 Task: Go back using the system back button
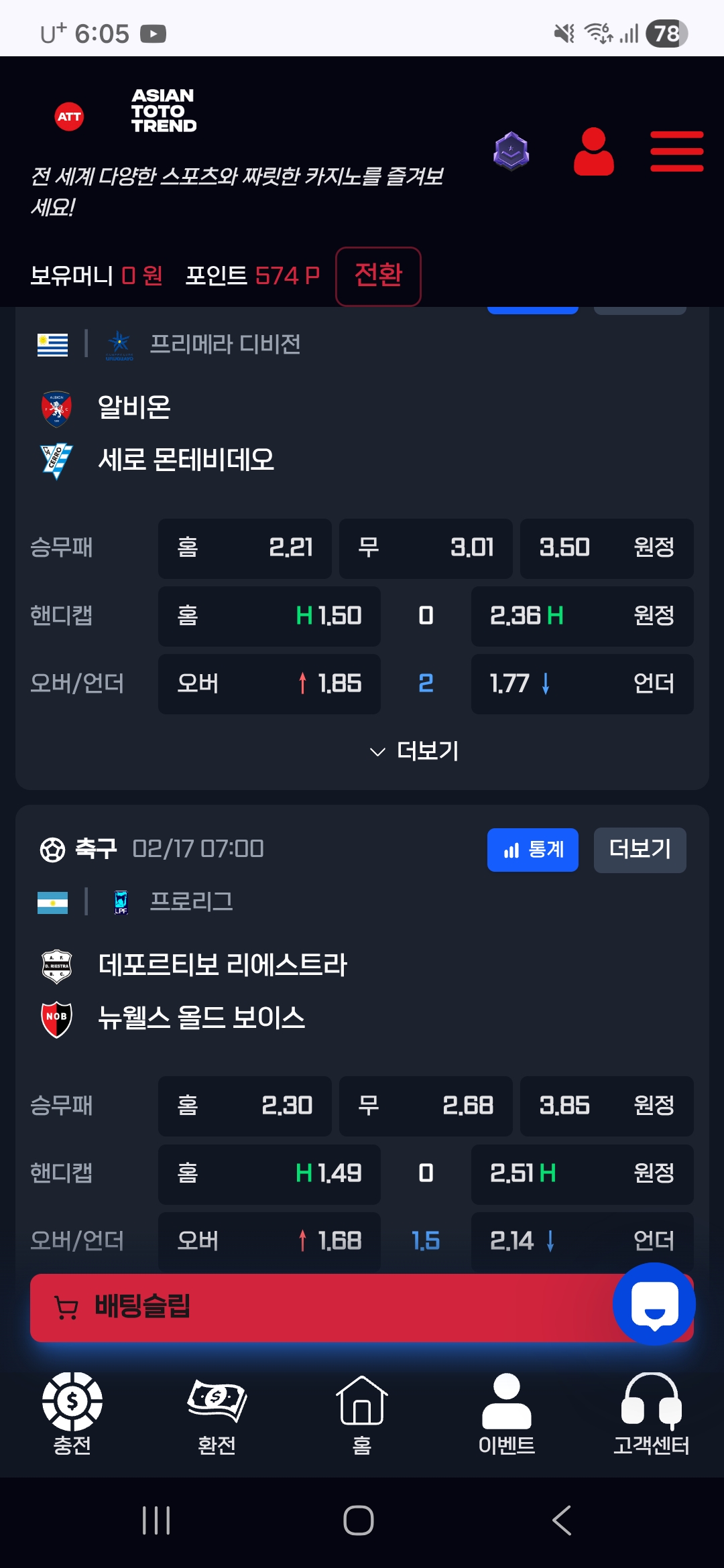pyautogui.click(x=562, y=1520)
